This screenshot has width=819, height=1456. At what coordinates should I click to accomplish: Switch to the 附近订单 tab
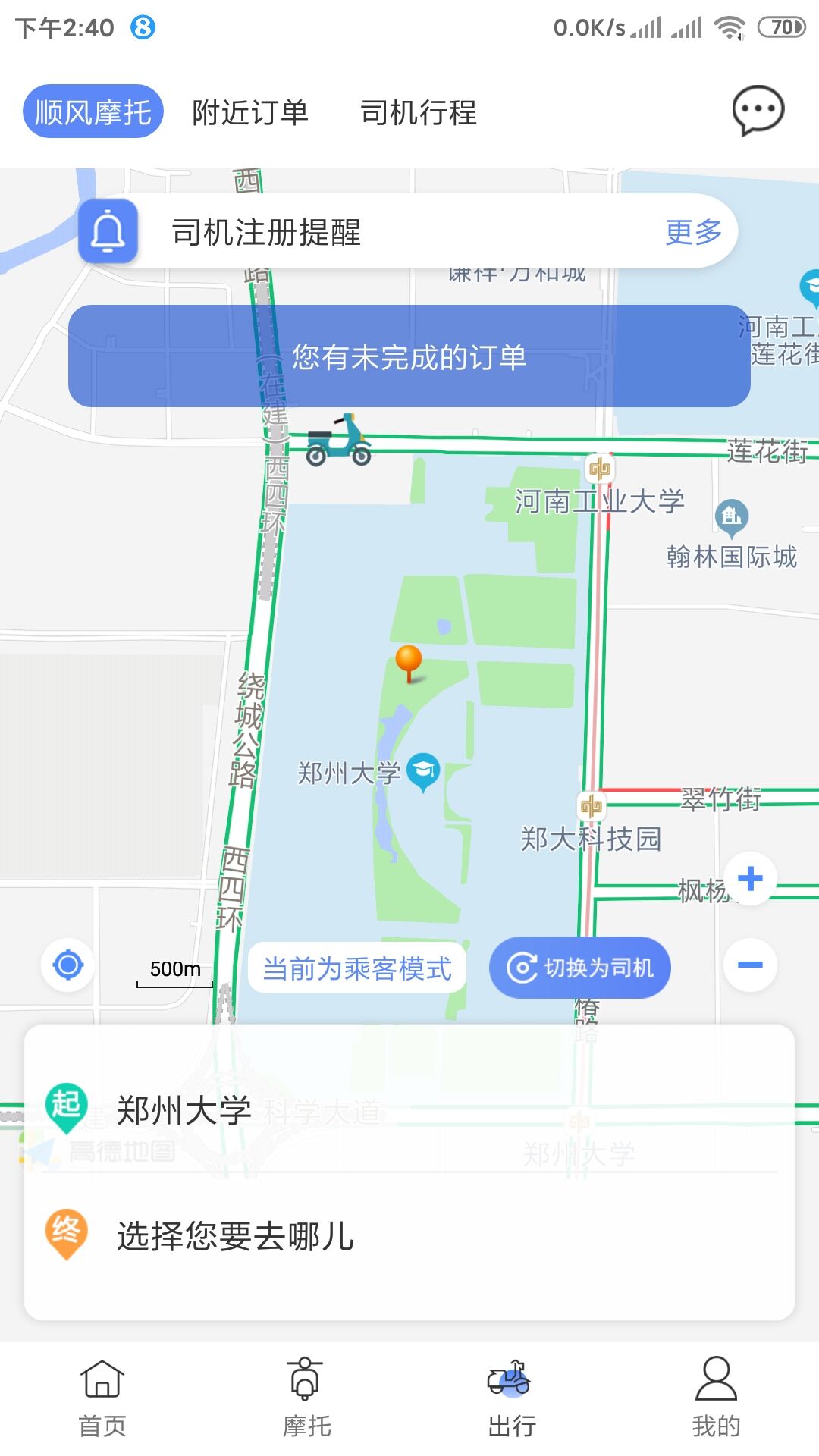(250, 112)
